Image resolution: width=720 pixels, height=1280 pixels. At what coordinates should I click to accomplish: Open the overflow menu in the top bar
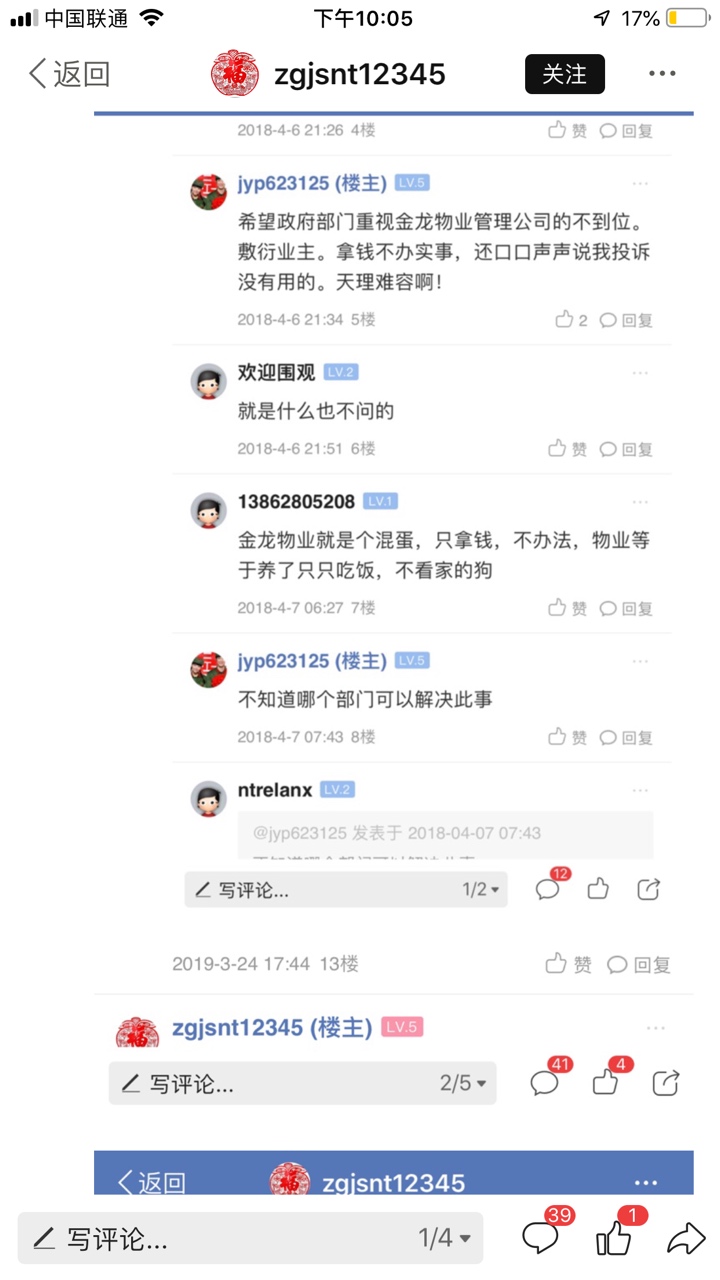(662, 74)
